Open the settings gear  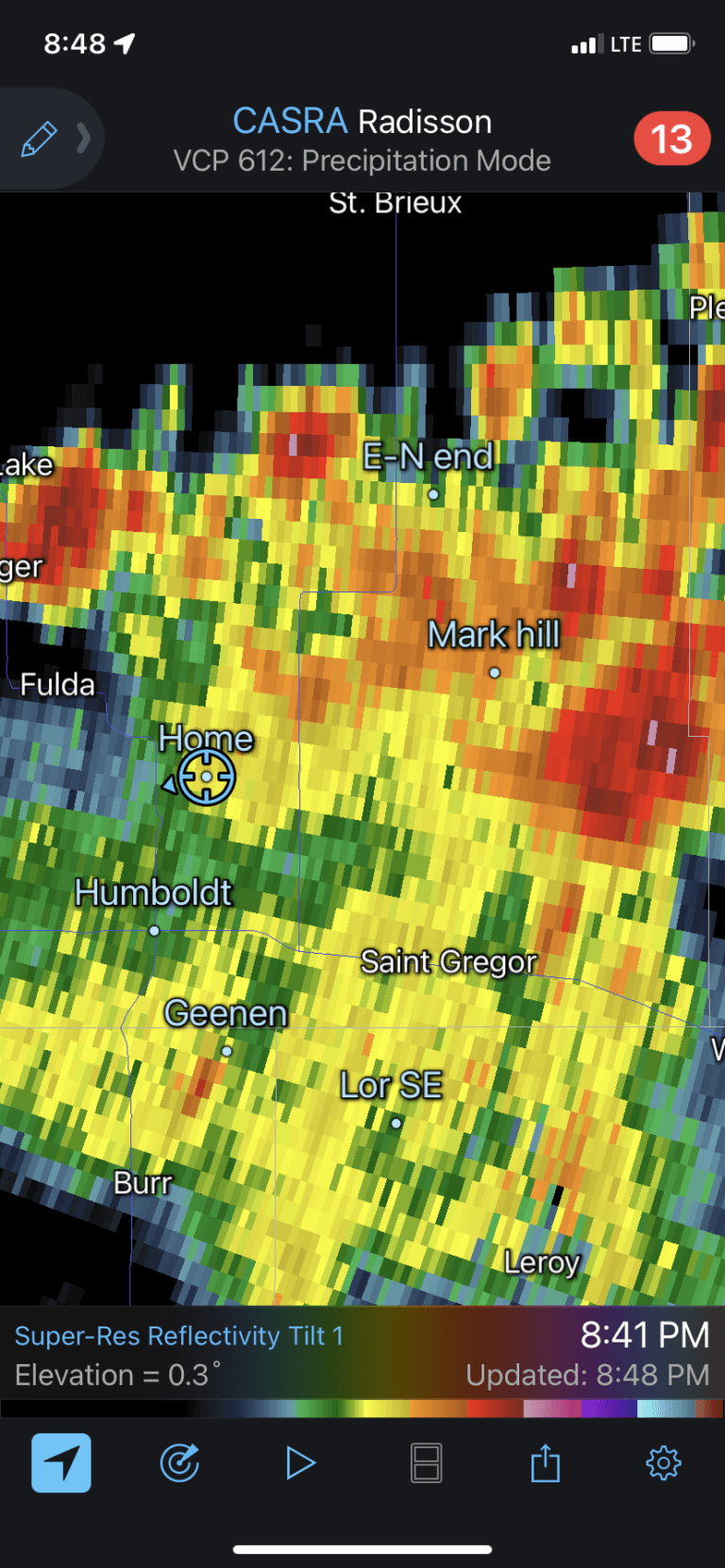click(x=664, y=1463)
